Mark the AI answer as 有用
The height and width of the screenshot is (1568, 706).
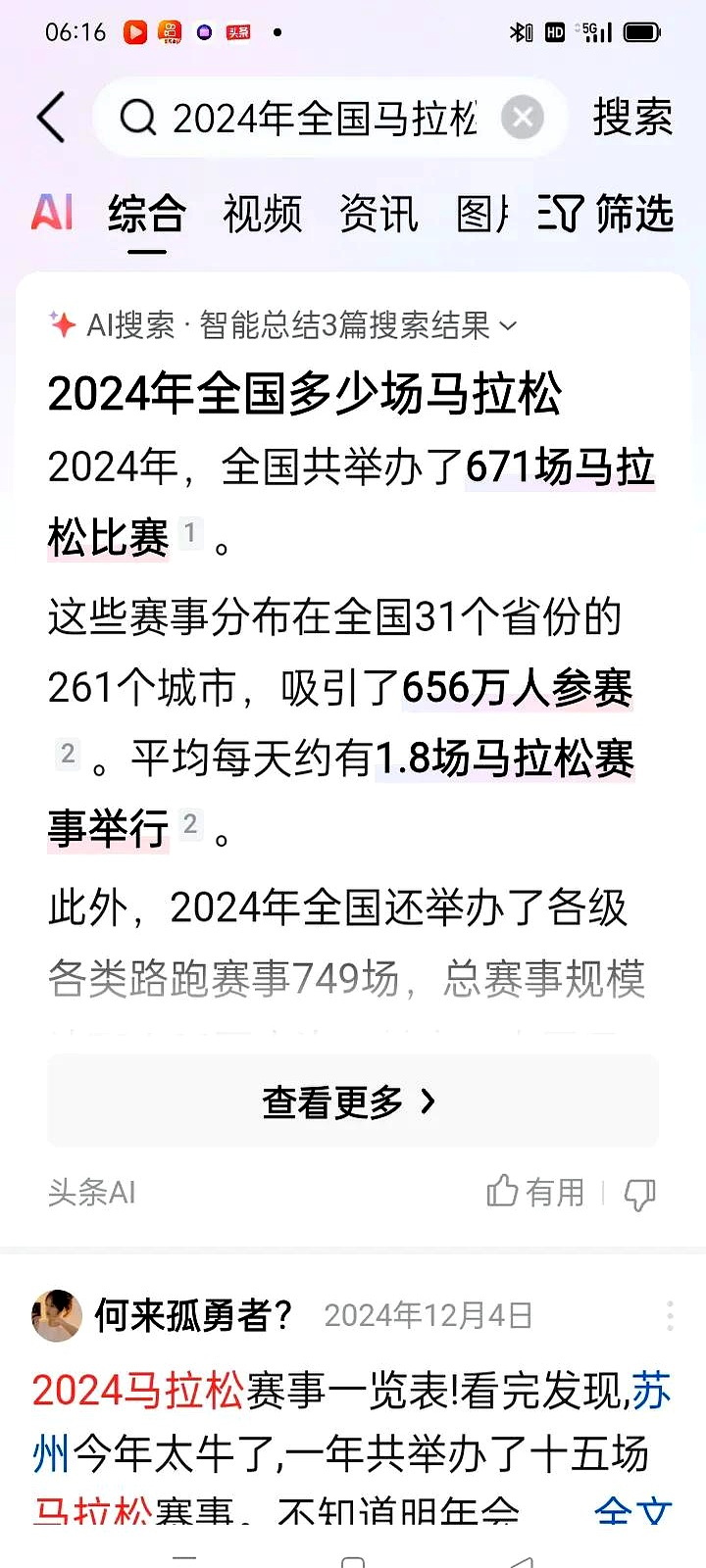(x=536, y=1193)
